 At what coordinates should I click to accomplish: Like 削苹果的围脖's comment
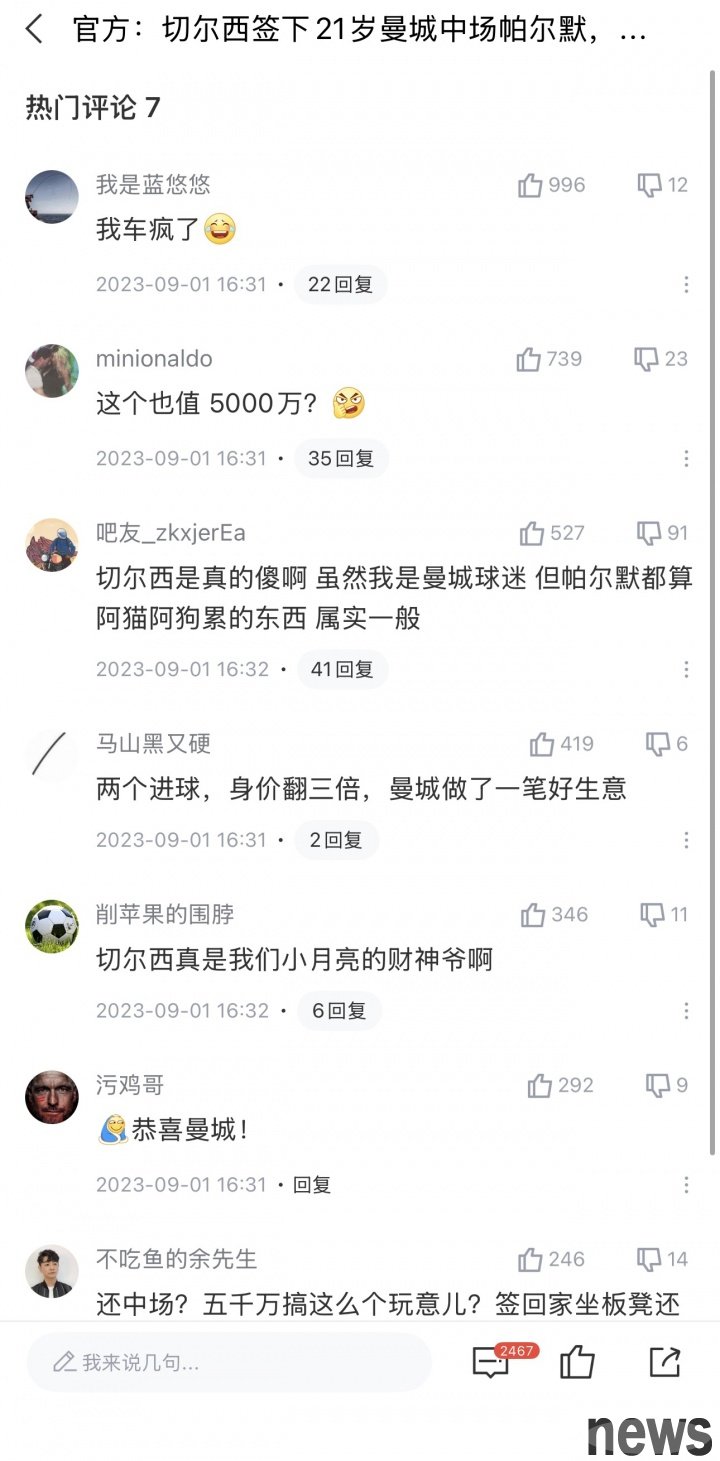click(534, 915)
